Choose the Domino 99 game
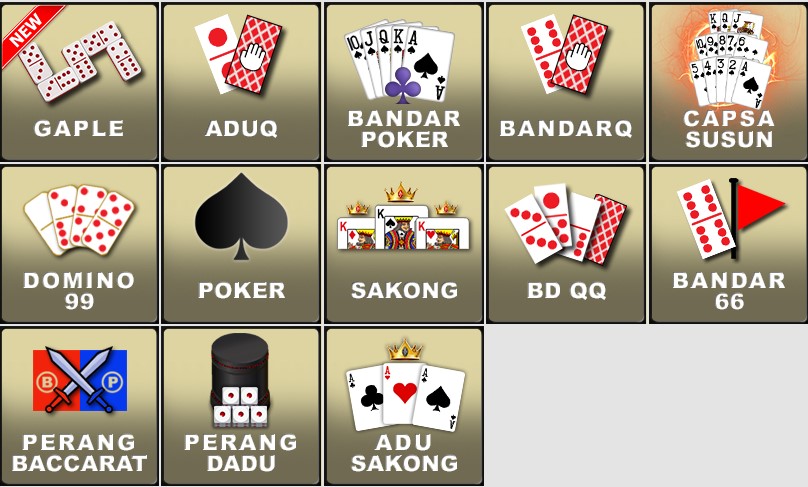808x487 pixels. click(80, 244)
